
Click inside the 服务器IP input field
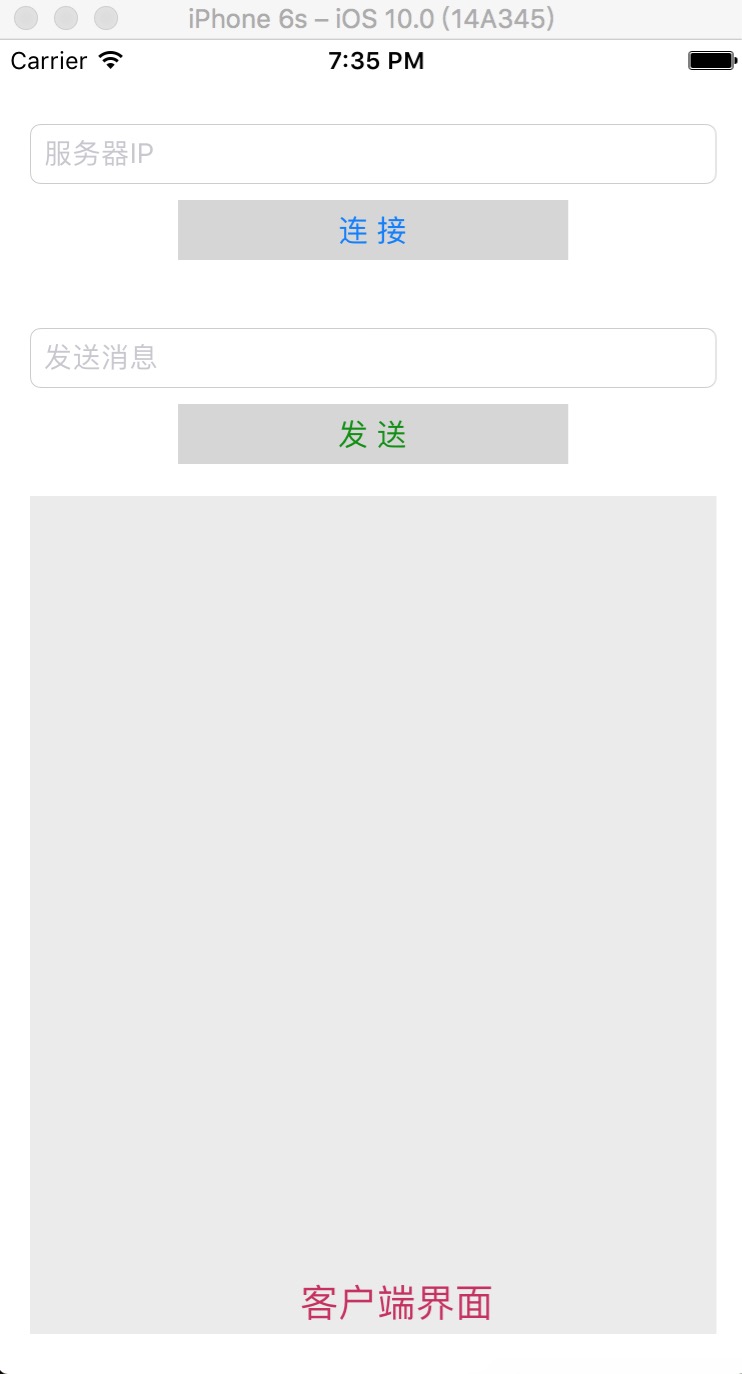tap(372, 153)
